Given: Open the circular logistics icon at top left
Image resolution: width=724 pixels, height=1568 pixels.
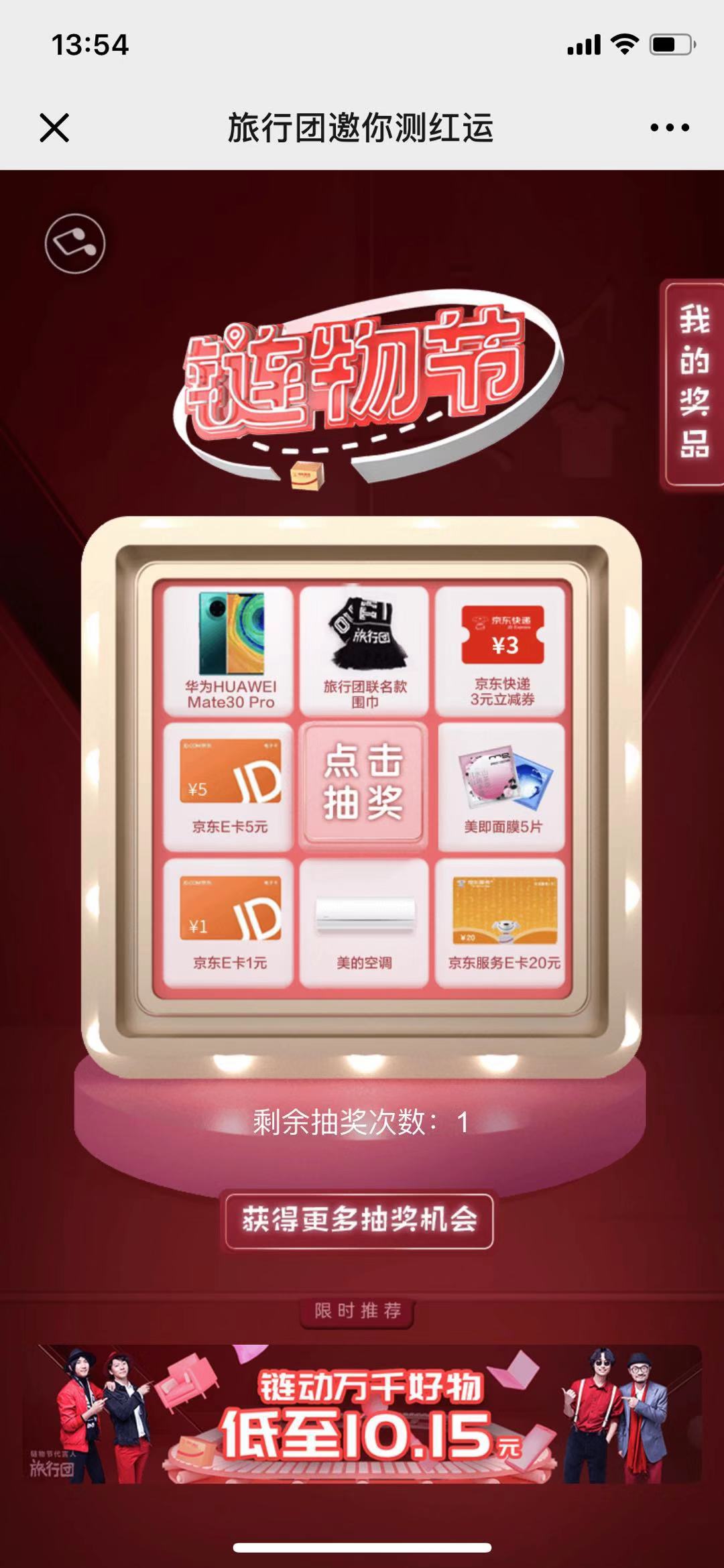Looking at the screenshot, I should 75,243.
